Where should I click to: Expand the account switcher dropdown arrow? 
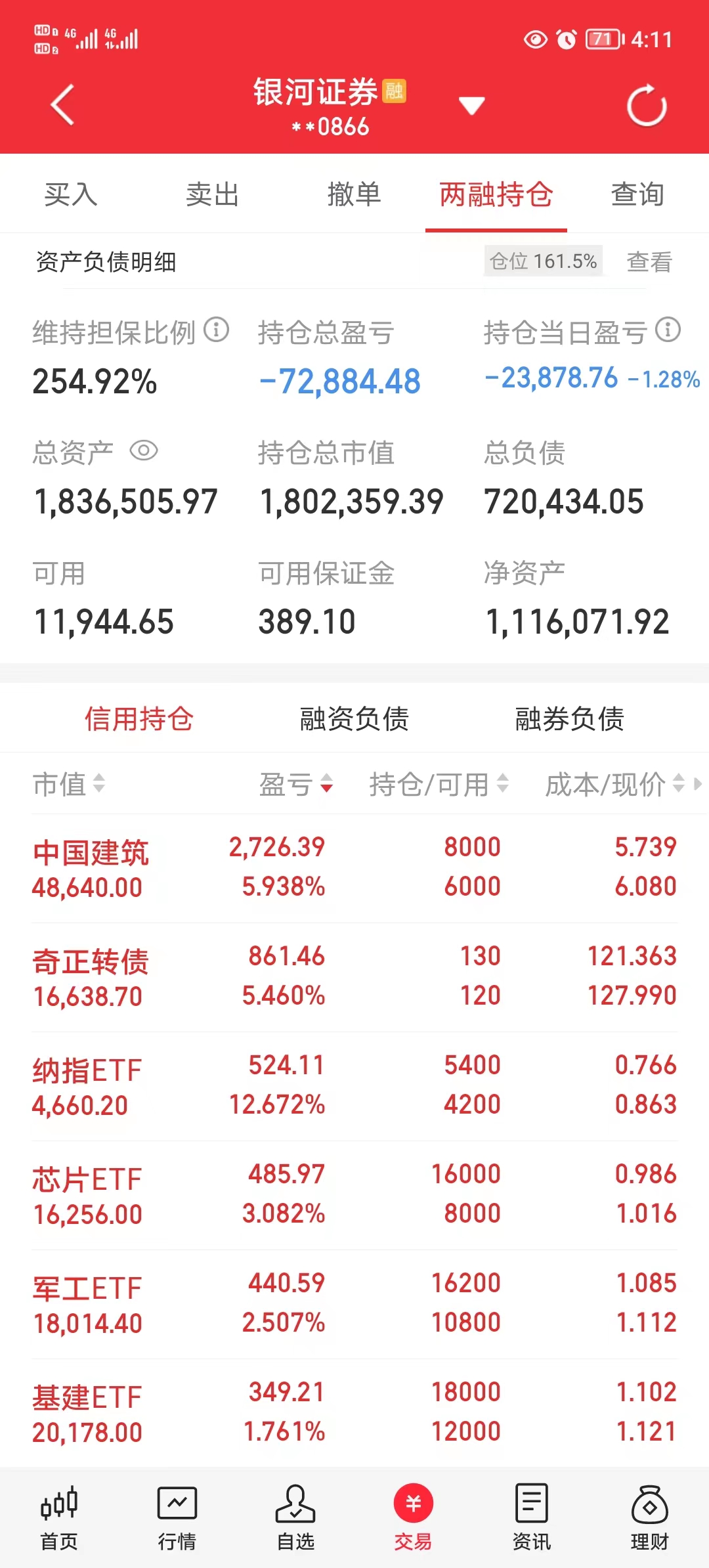coord(471,105)
